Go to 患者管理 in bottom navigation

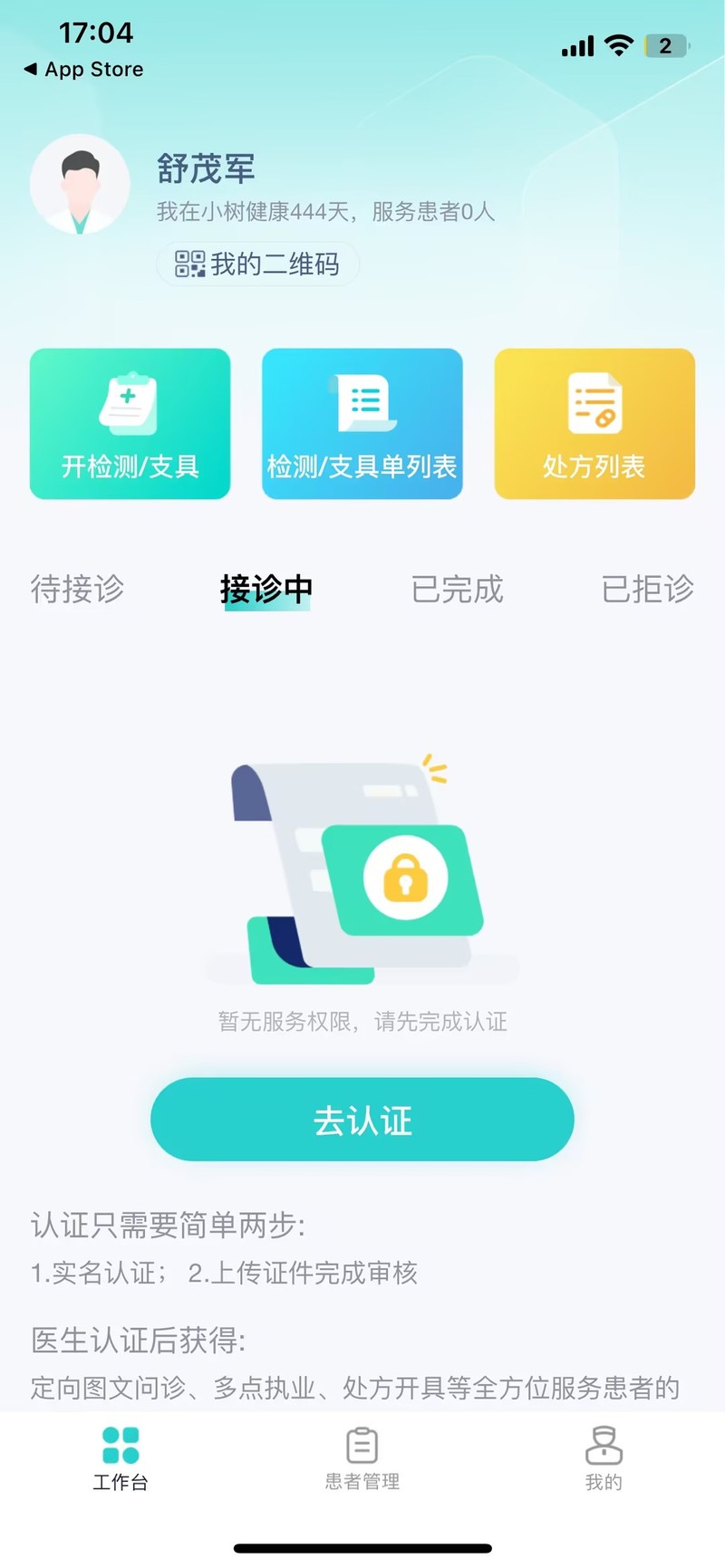point(362,1457)
